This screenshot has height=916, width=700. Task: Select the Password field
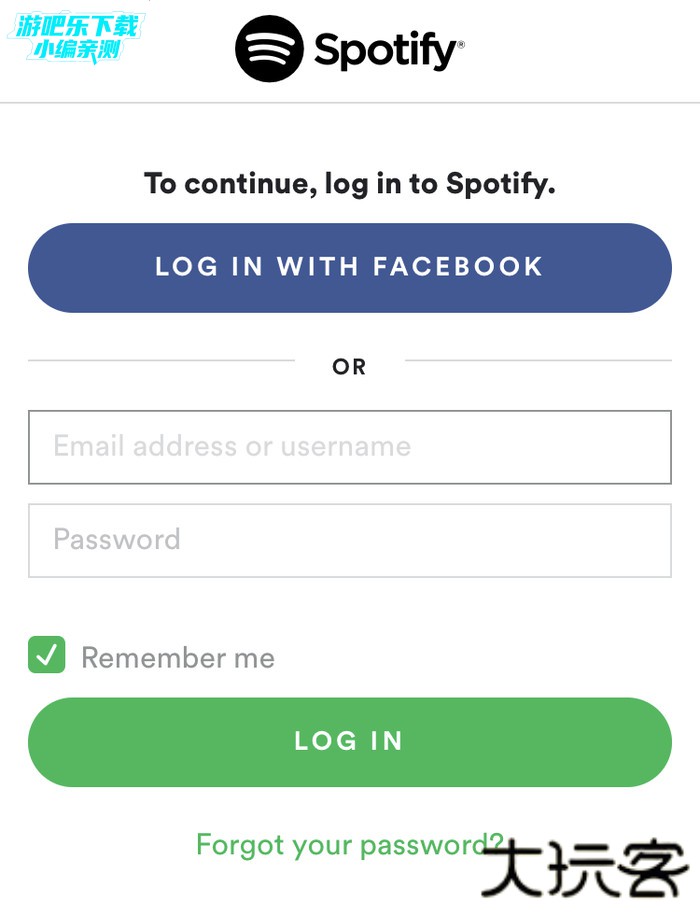pyautogui.click(x=349, y=540)
